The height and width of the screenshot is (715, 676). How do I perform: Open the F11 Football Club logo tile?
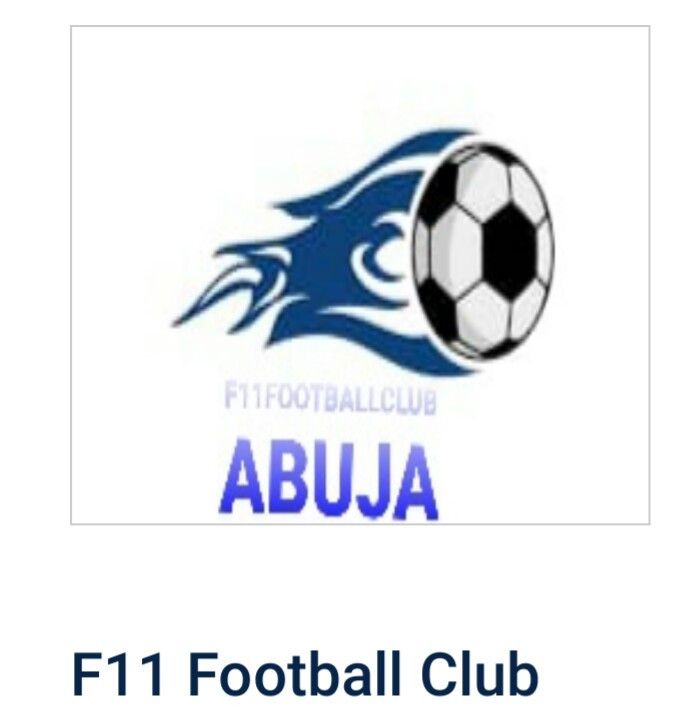(360, 275)
